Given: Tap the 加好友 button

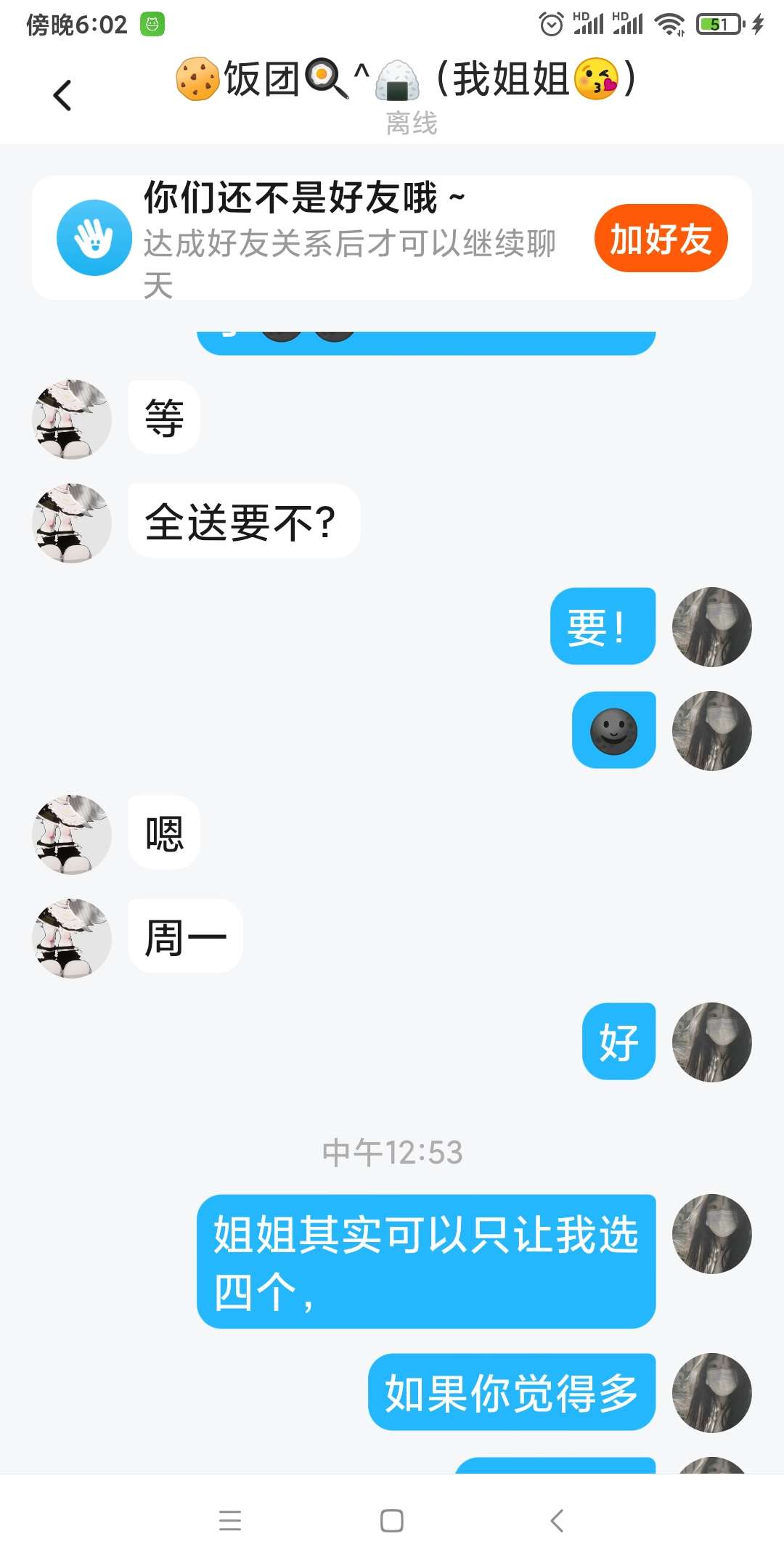Looking at the screenshot, I should pyautogui.click(x=660, y=239).
